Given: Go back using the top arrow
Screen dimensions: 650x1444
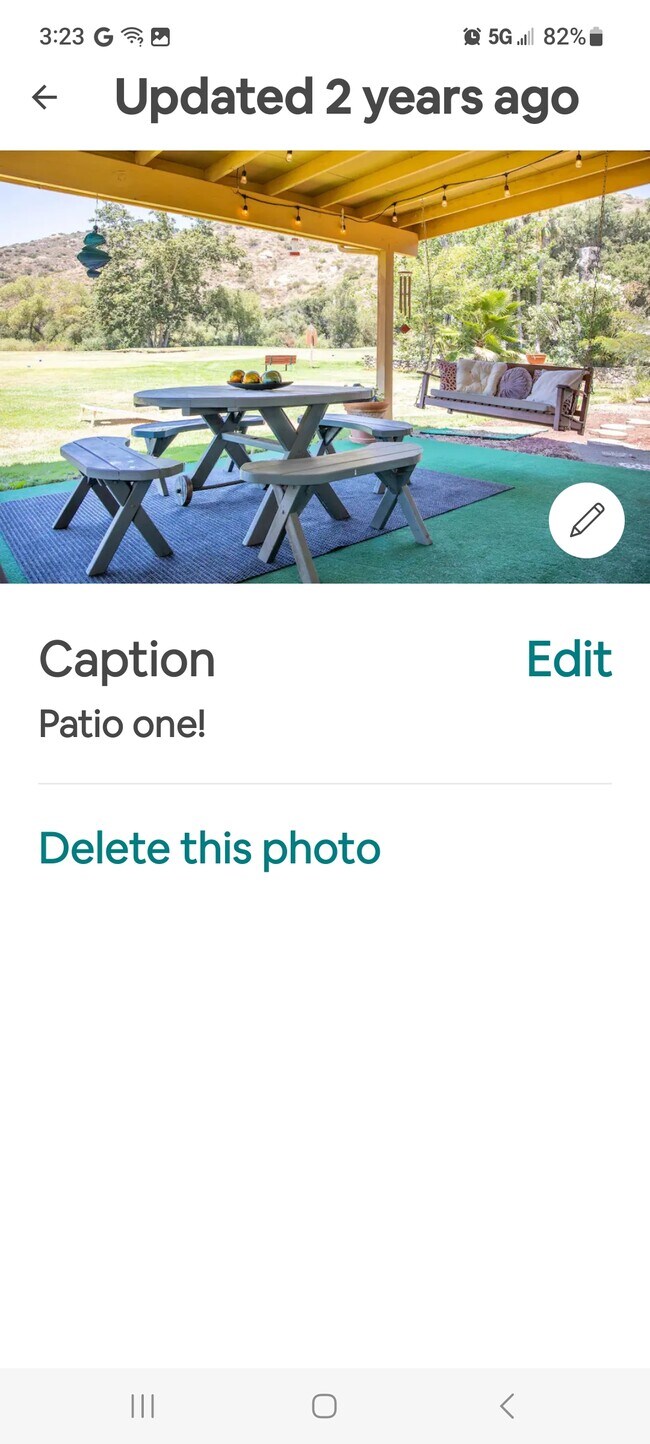Looking at the screenshot, I should pos(44,97).
